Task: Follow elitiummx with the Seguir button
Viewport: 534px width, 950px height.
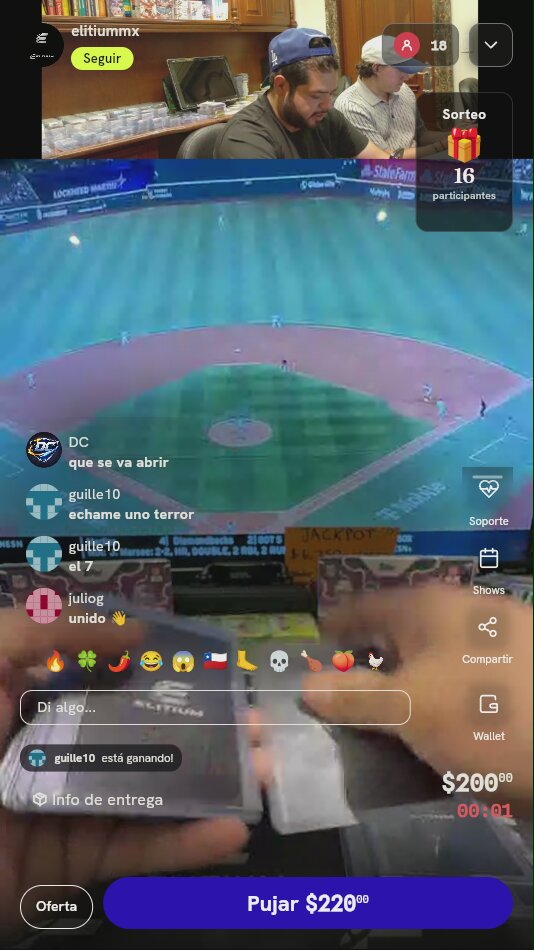Action: click(102, 59)
